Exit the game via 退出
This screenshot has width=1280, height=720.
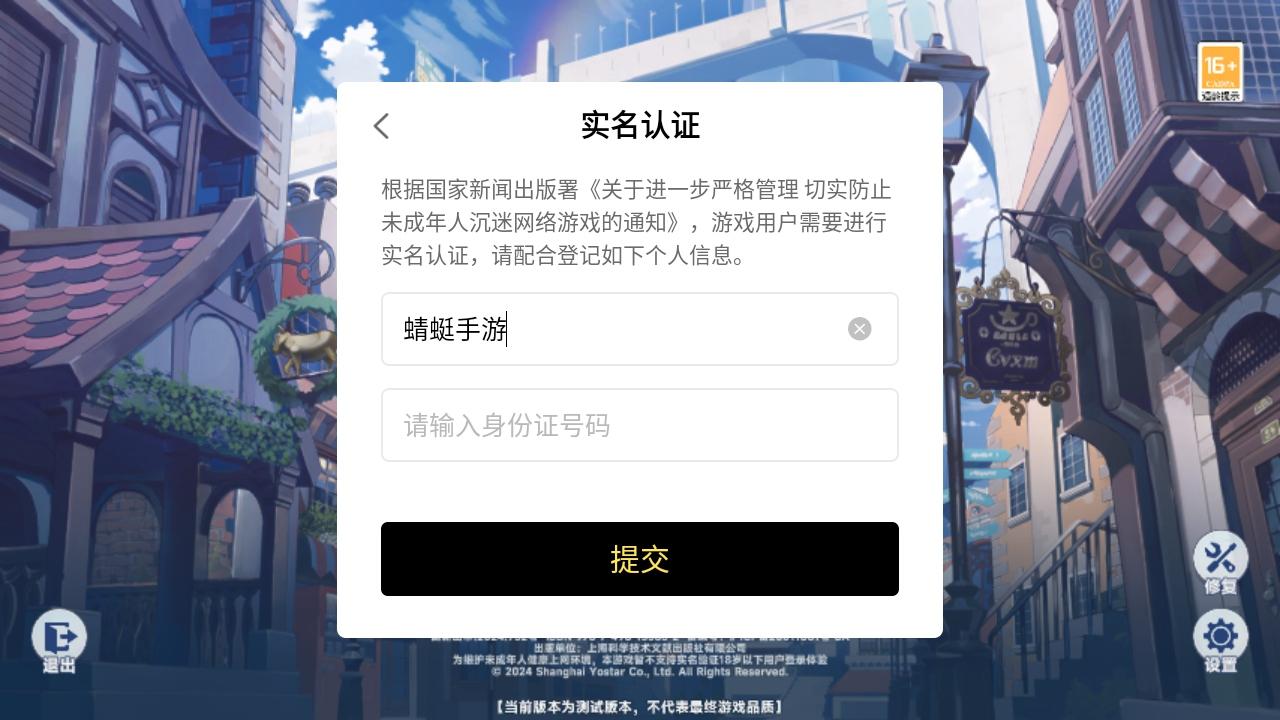[59, 640]
